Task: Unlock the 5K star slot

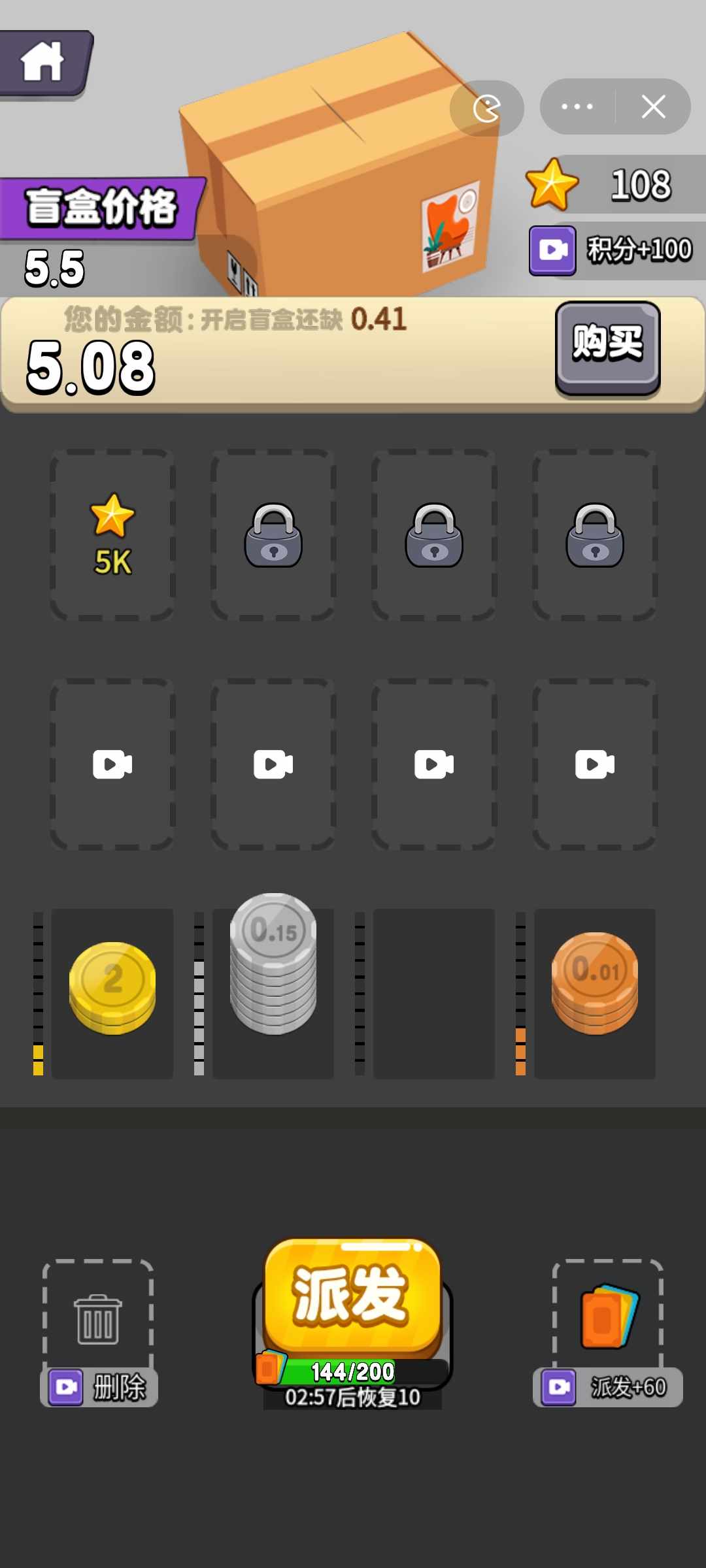Action: (112, 535)
